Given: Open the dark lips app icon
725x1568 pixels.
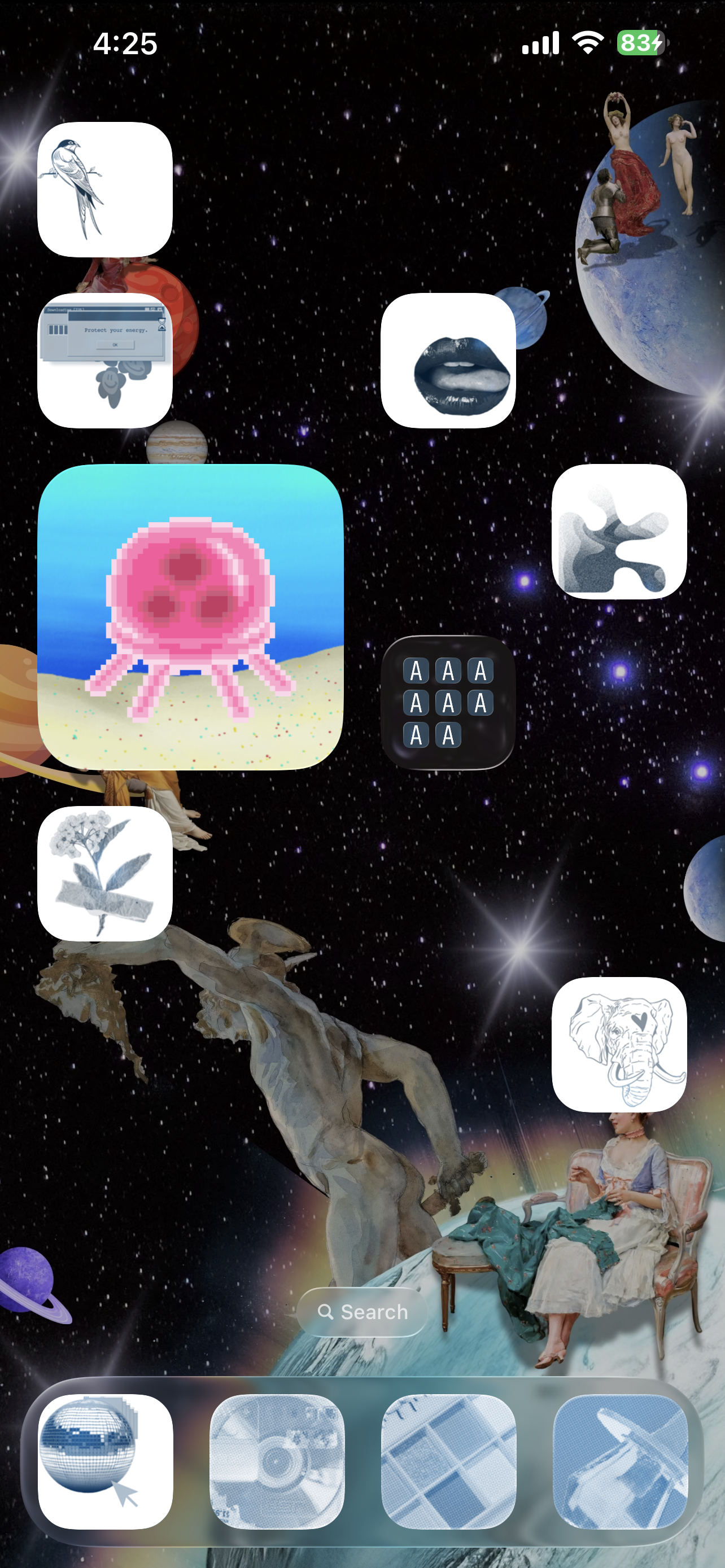Looking at the screenshot, I should tap(448, 360).
